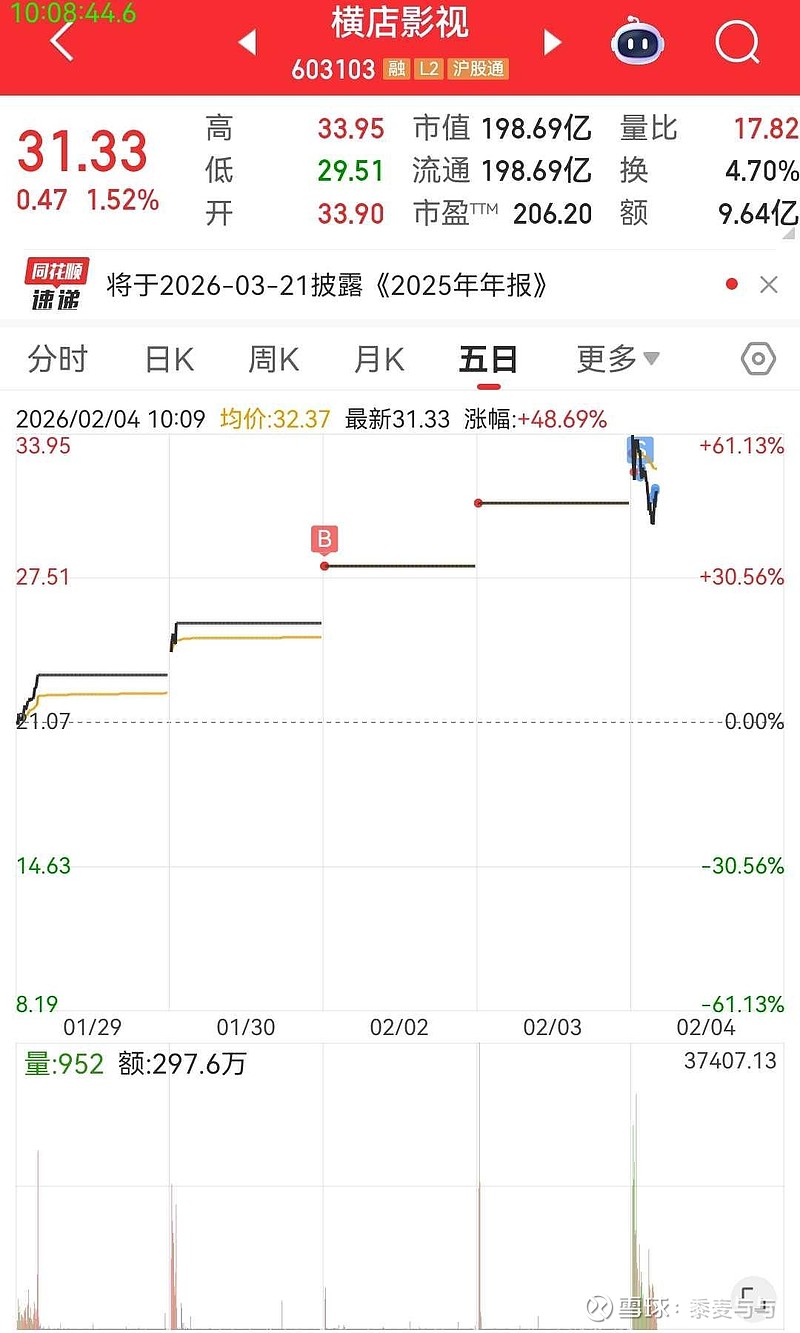The height and width of the screenshot is (1333, 800).
Task: Select the 周K tab
Action: (274, 359)
